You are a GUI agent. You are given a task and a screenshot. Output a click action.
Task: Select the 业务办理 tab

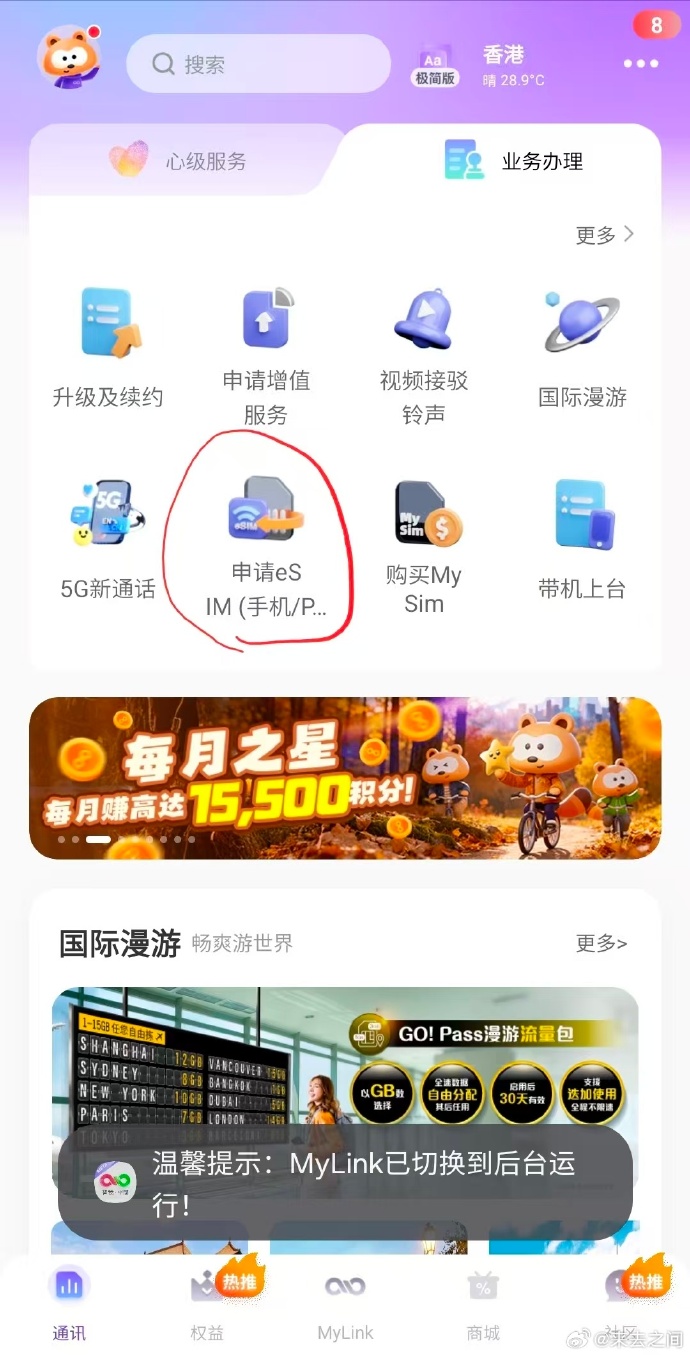tap(514, 161)
